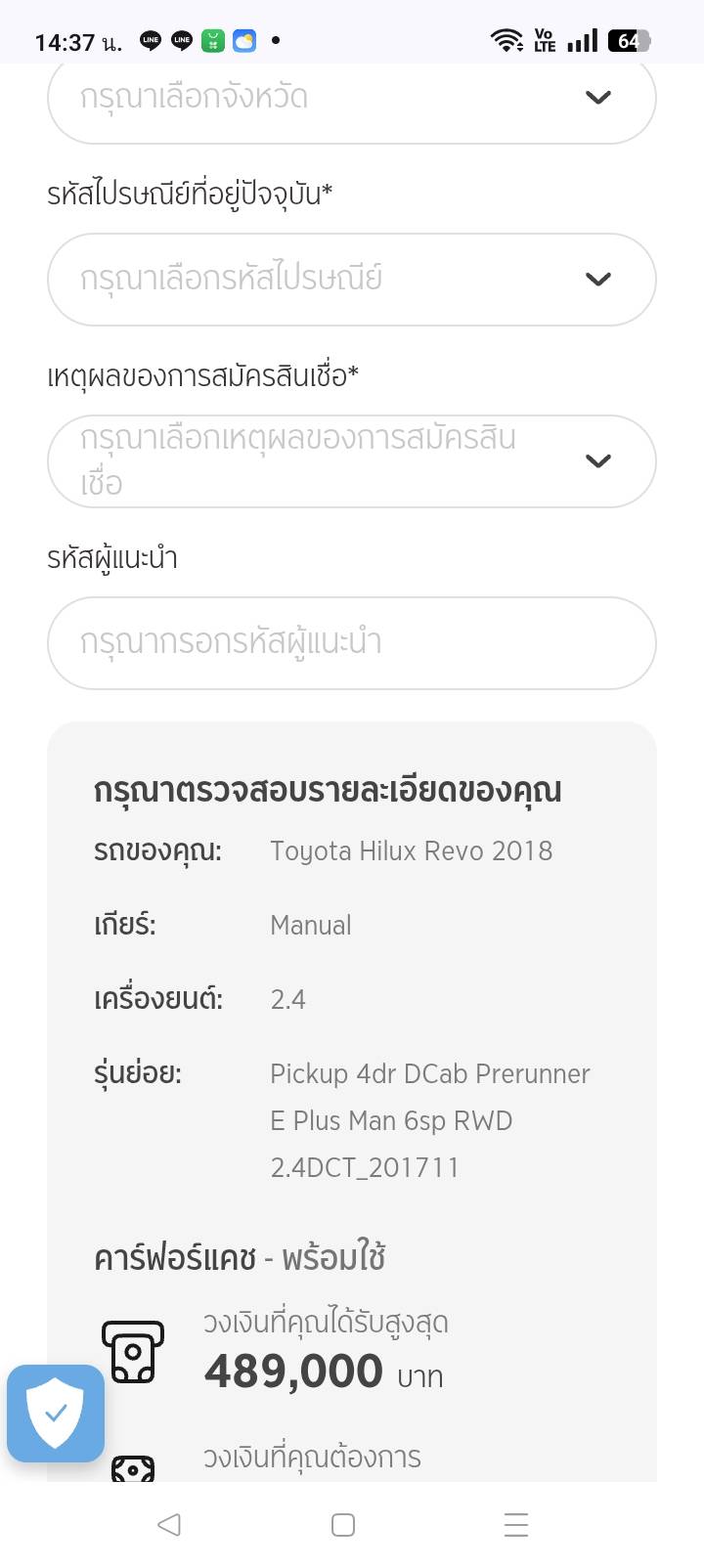
Task: Go back with the system back button
Action: [x=169, y=1524]
